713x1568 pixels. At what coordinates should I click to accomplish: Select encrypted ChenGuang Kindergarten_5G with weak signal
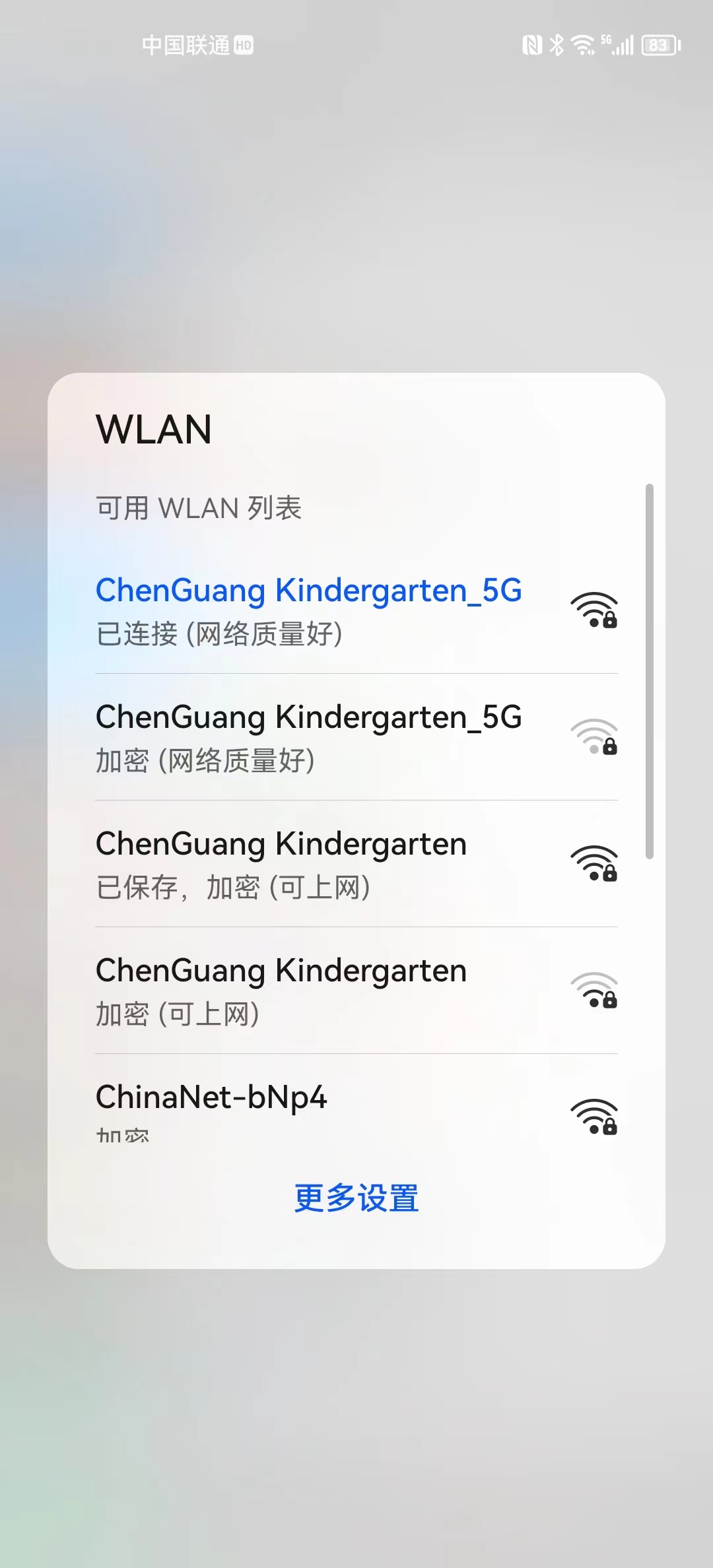308,736
